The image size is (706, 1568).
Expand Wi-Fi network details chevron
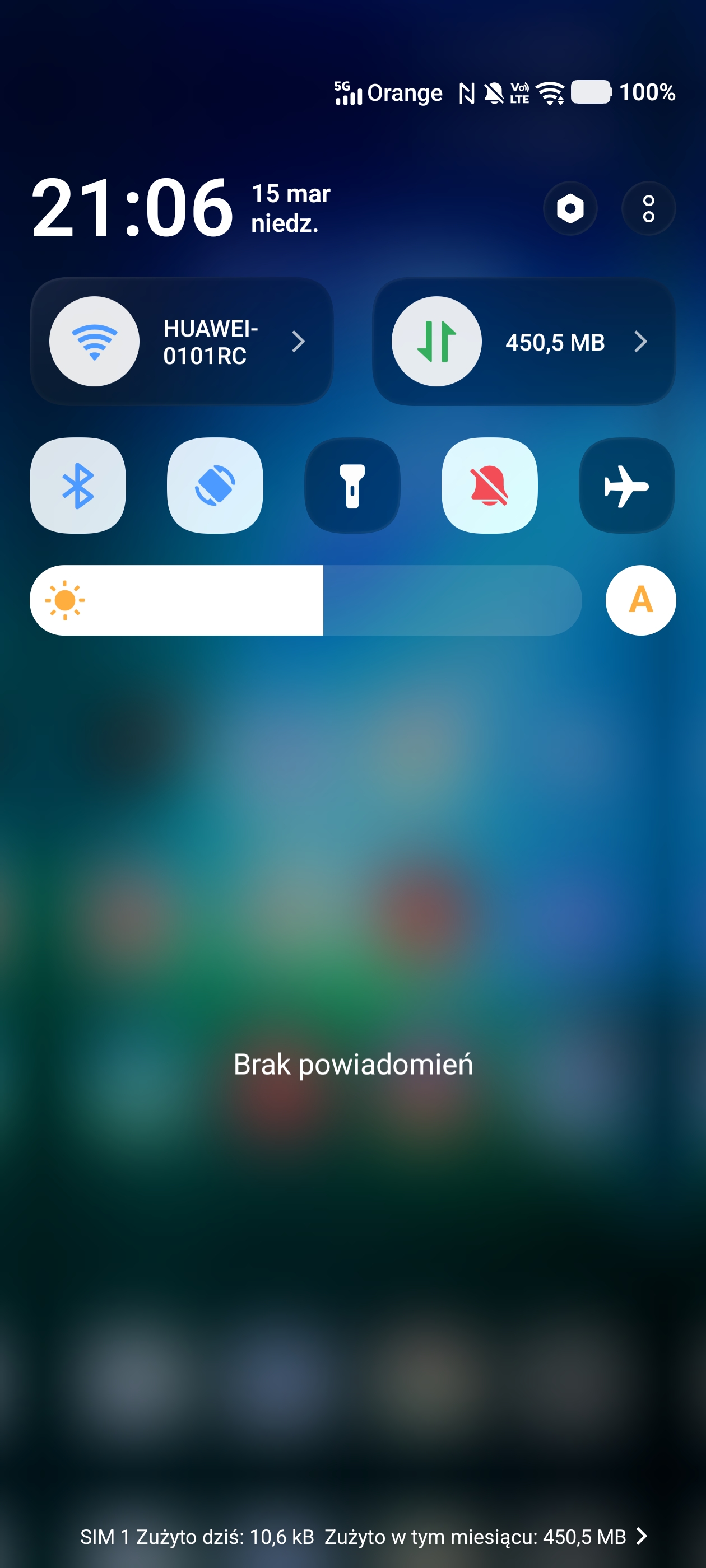pos(298,342)
